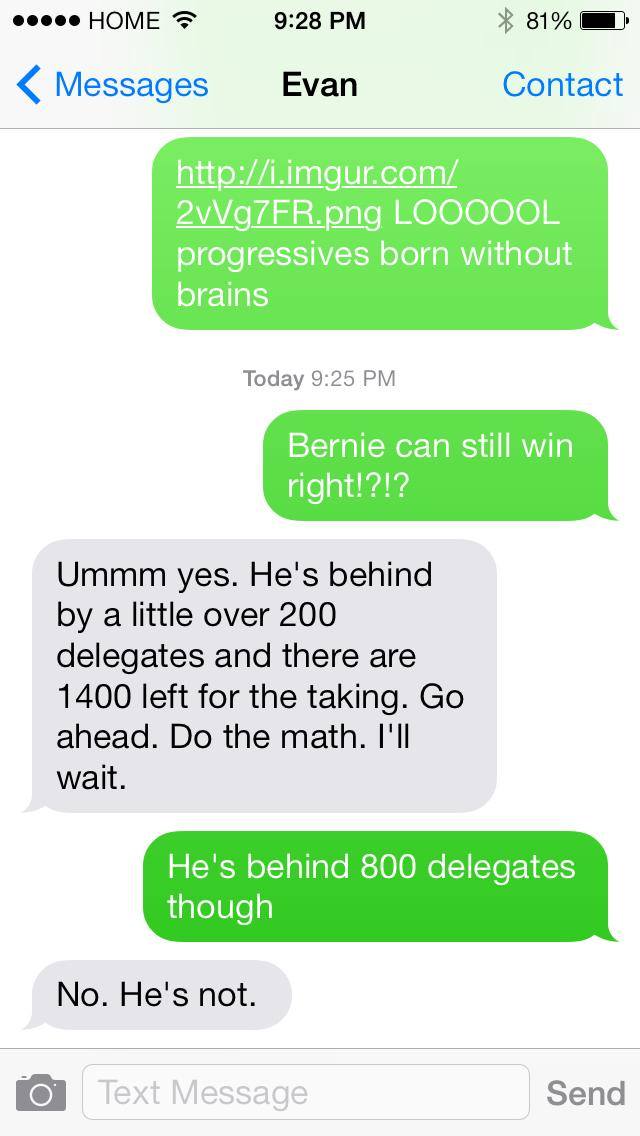Open Evan's Contact details

coord(562,85)
